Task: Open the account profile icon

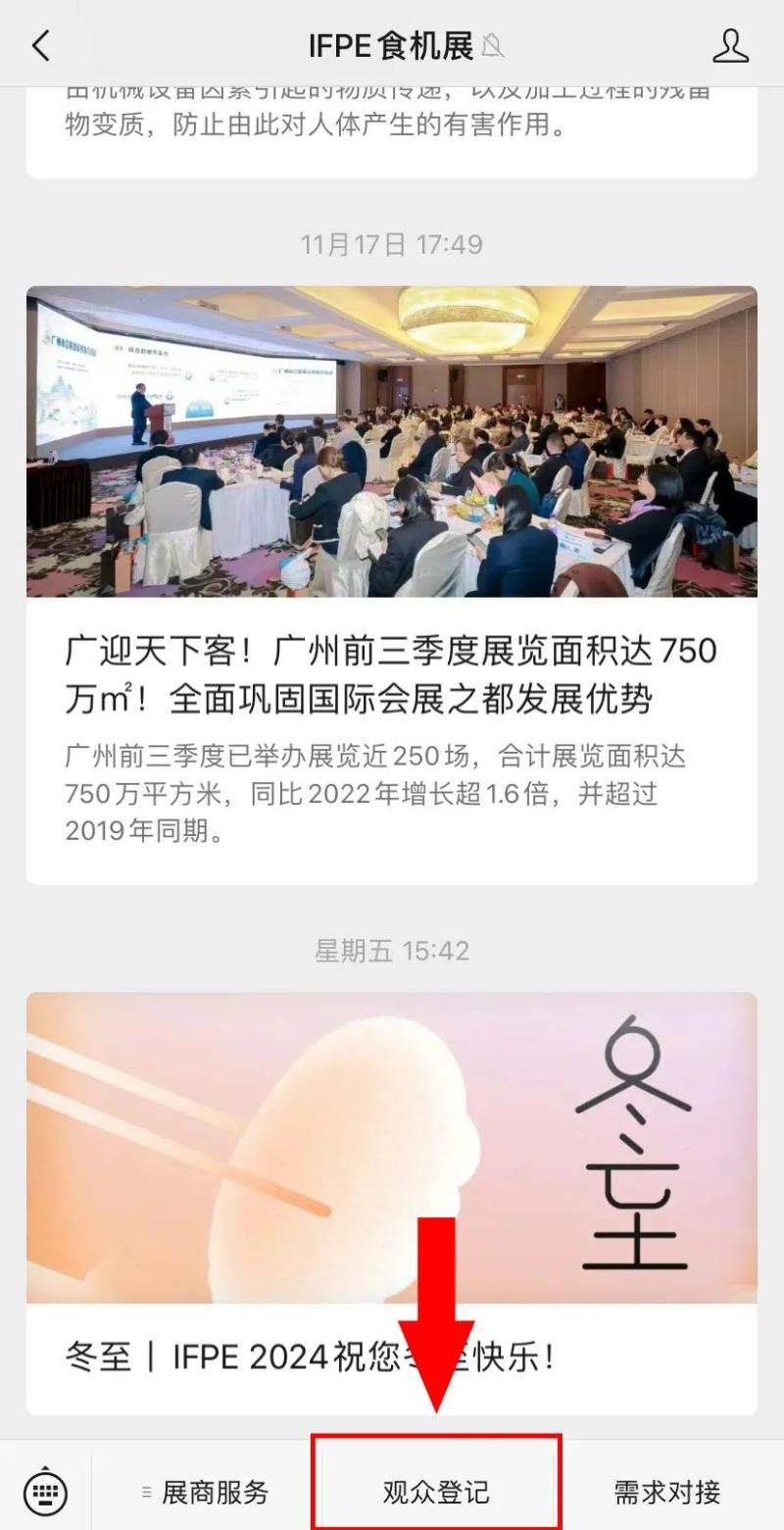Action: coord(730,46)
